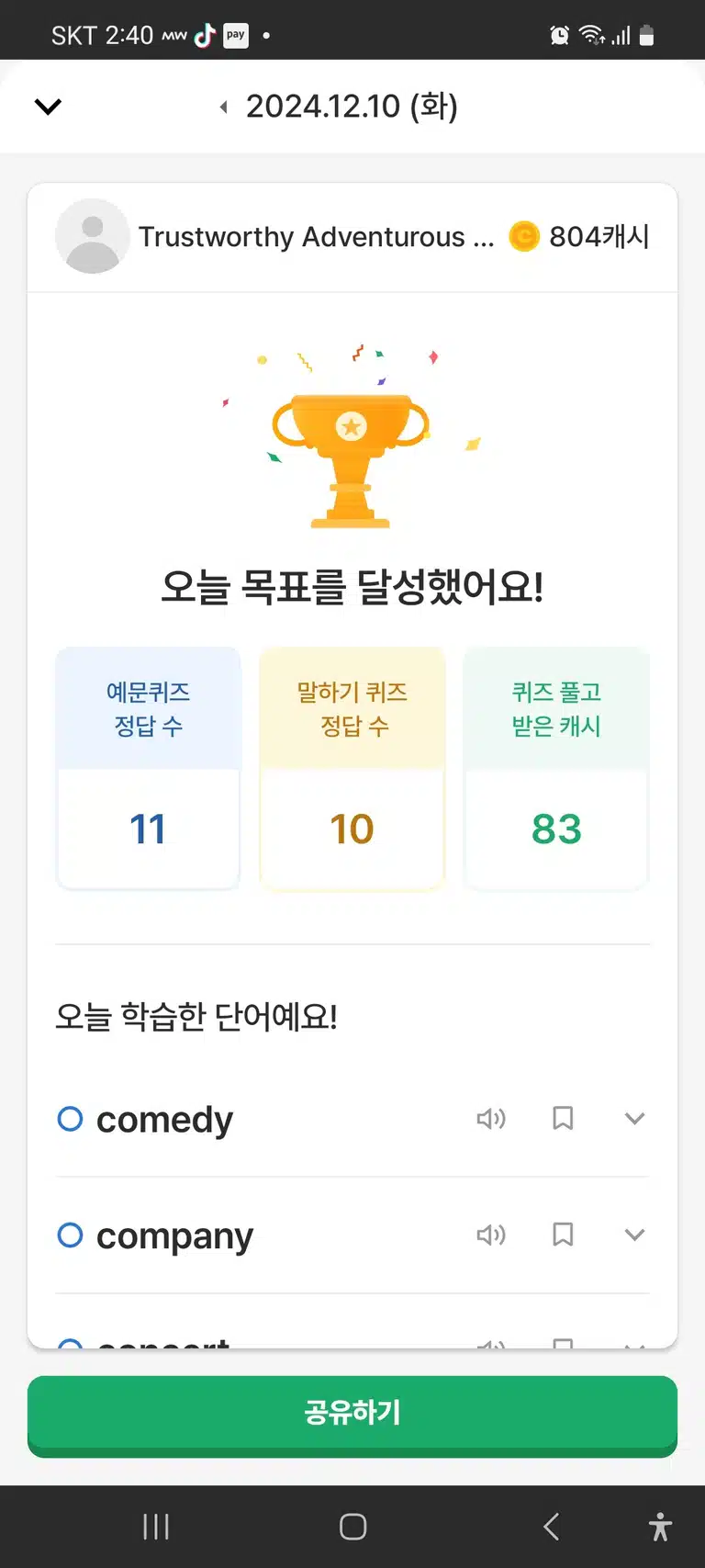This screenshot has height=1568, width=705.
Task: Bookmark the word company
Action: pyautogui.click(x=563, y=1235)
